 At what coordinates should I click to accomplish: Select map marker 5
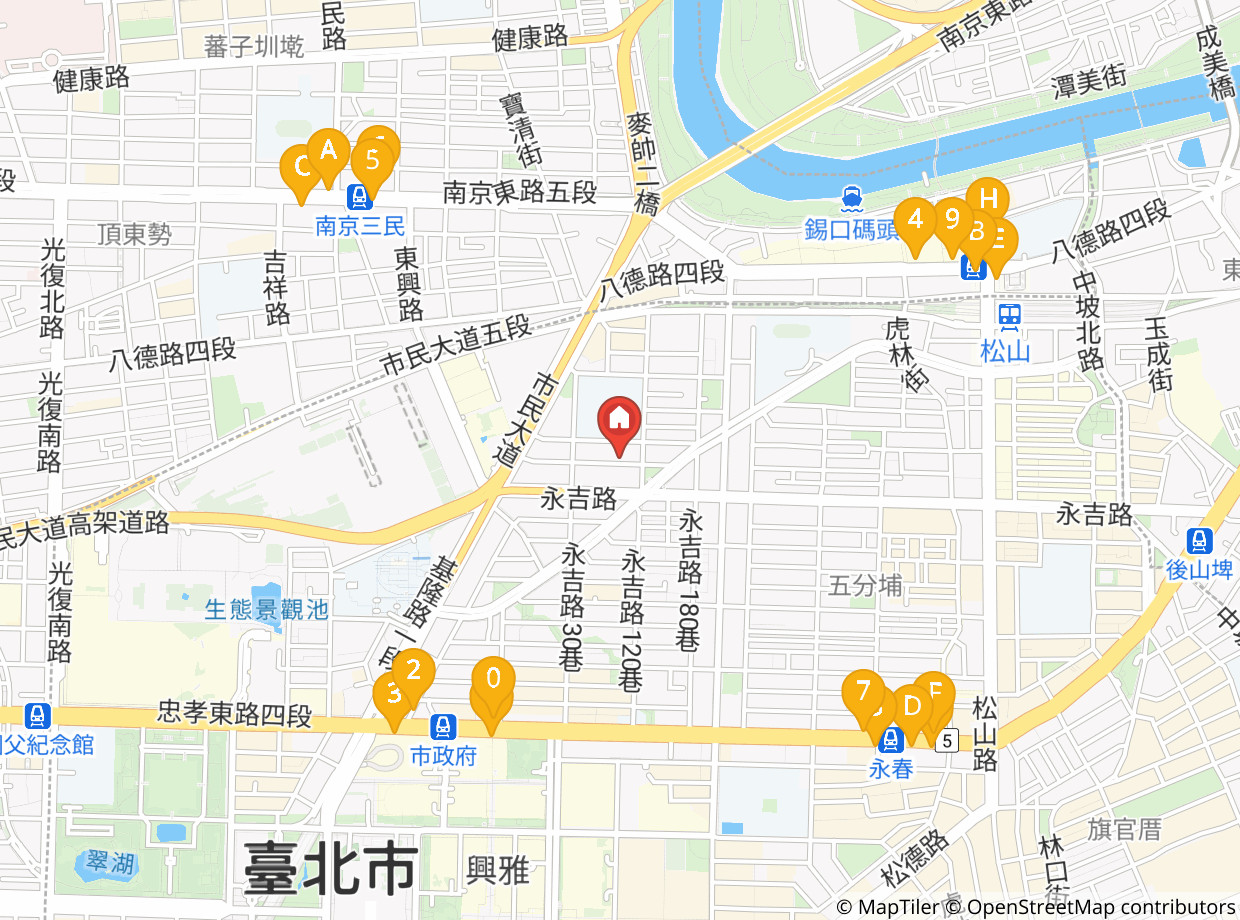click(371, 160)
